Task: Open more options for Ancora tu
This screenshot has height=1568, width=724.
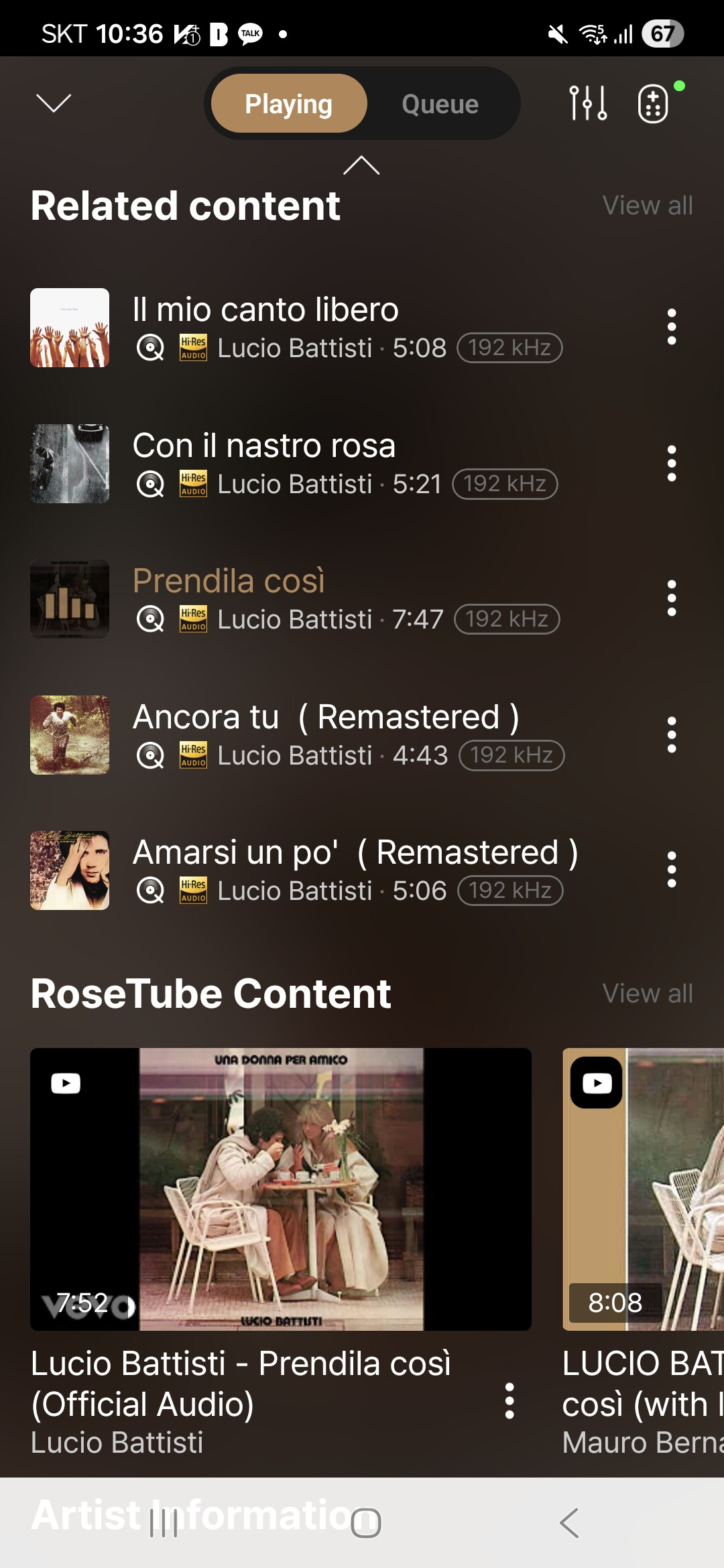Action: [x=672, y=734]
